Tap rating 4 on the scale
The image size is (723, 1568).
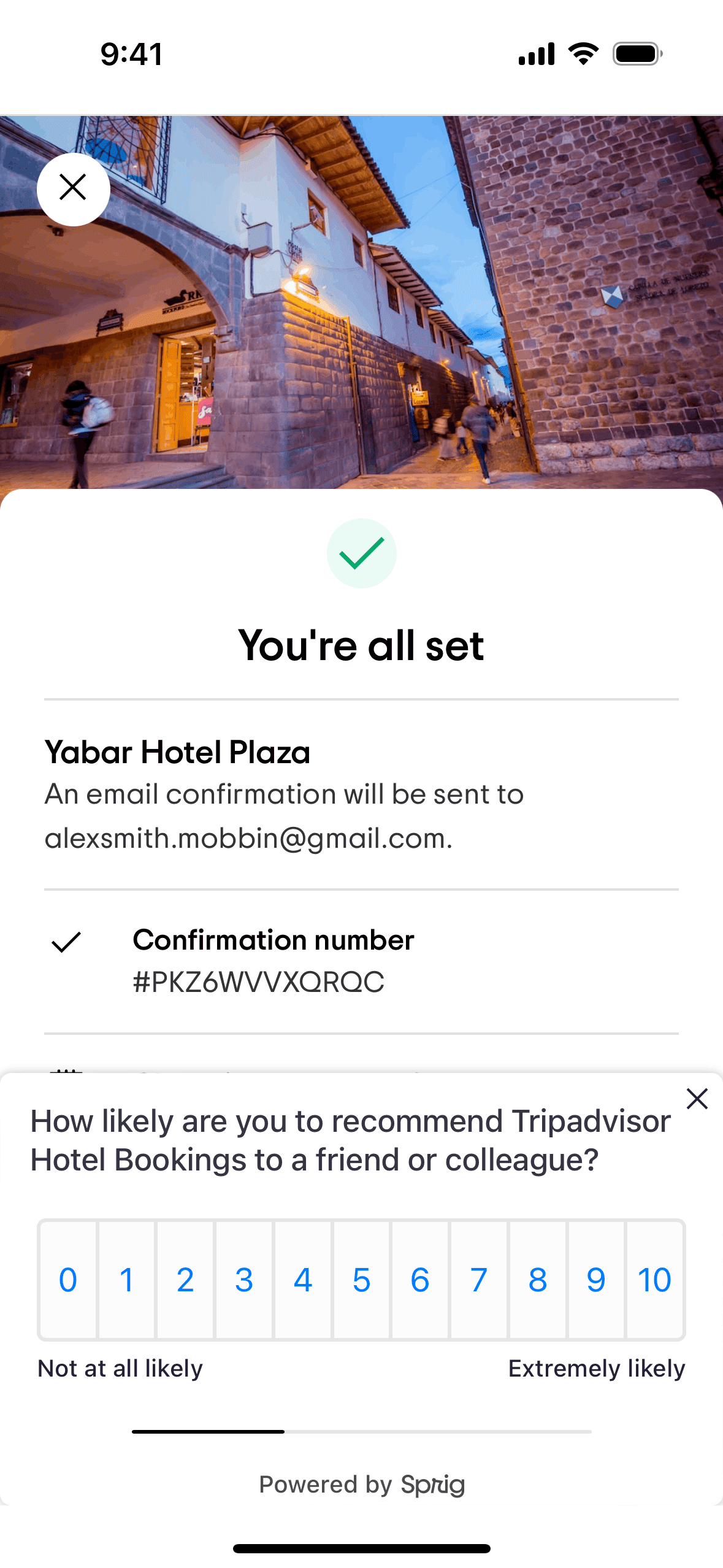(x=303, y=1280)
